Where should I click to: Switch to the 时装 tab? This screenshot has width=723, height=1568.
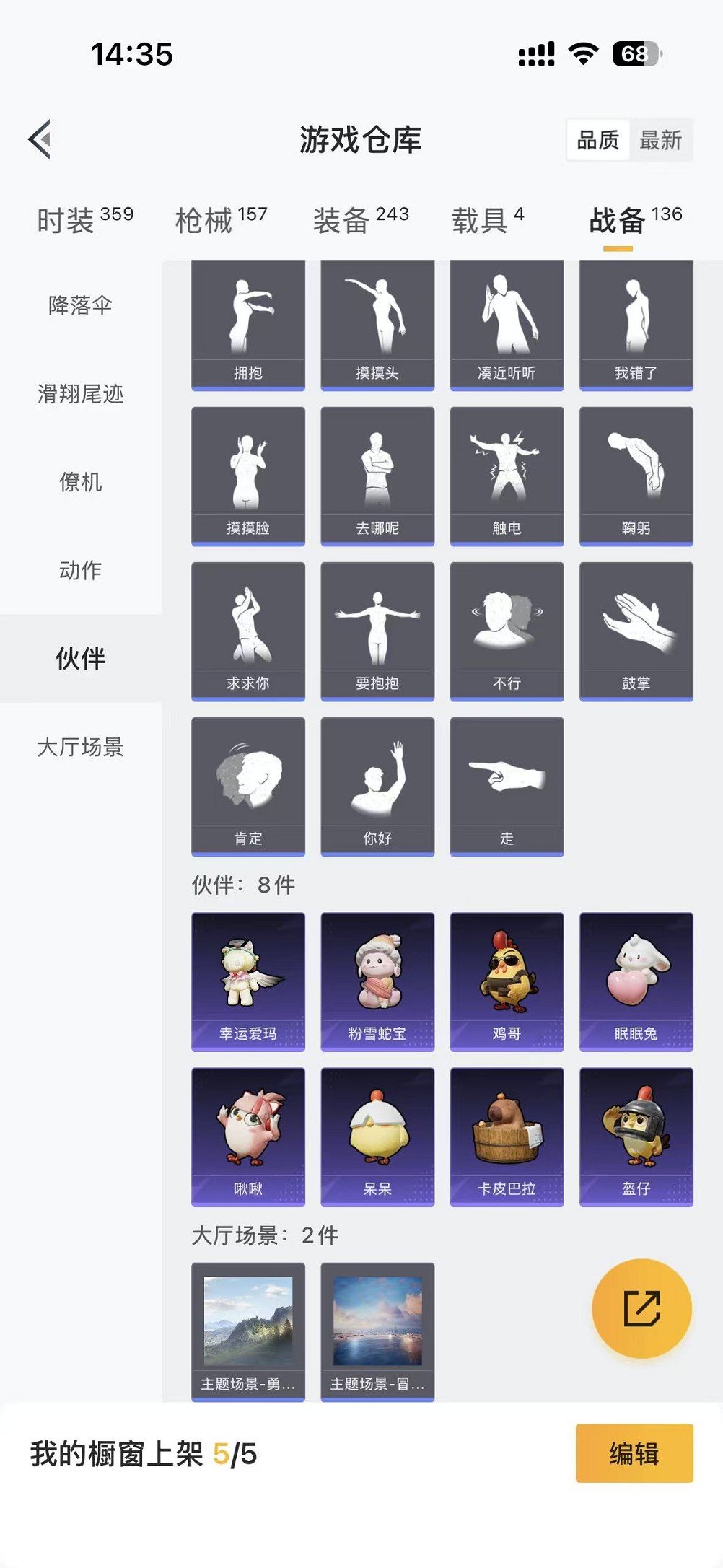(84, 220)
